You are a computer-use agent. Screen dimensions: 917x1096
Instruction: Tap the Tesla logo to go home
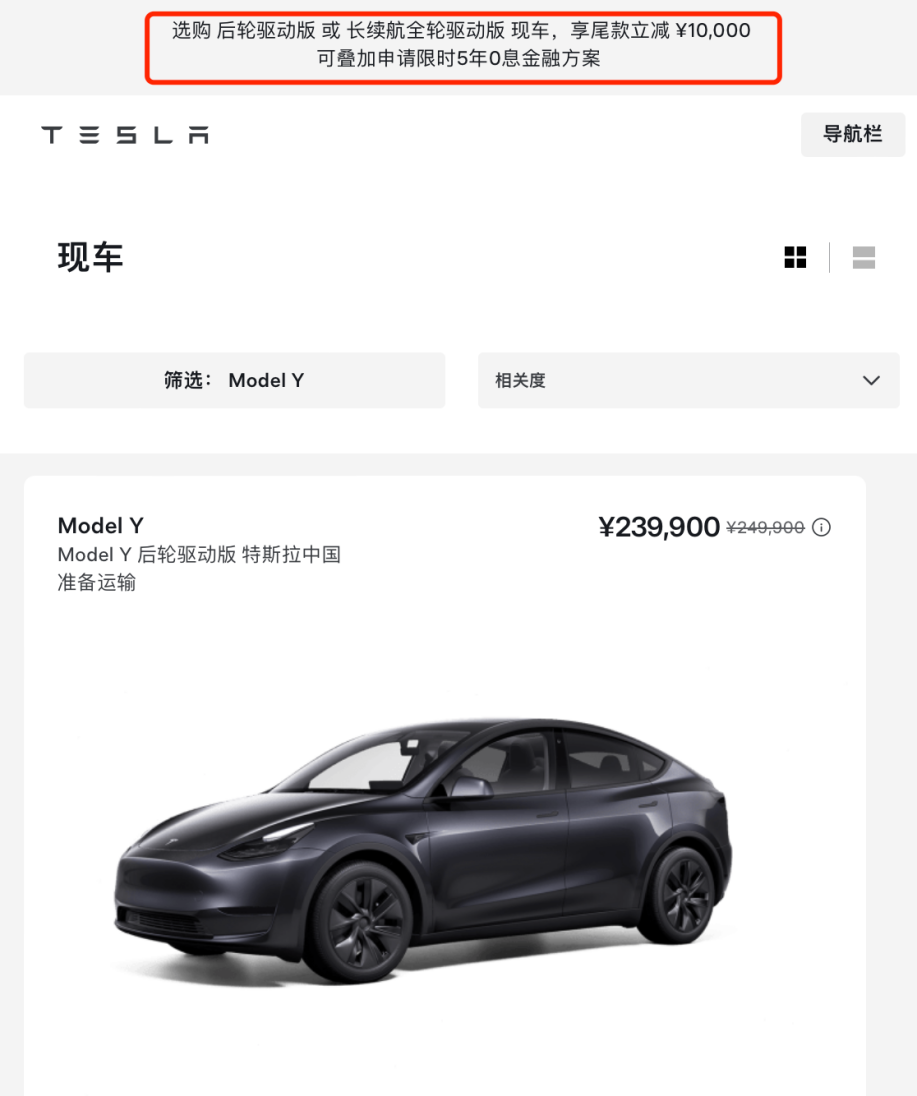[125, 135]
